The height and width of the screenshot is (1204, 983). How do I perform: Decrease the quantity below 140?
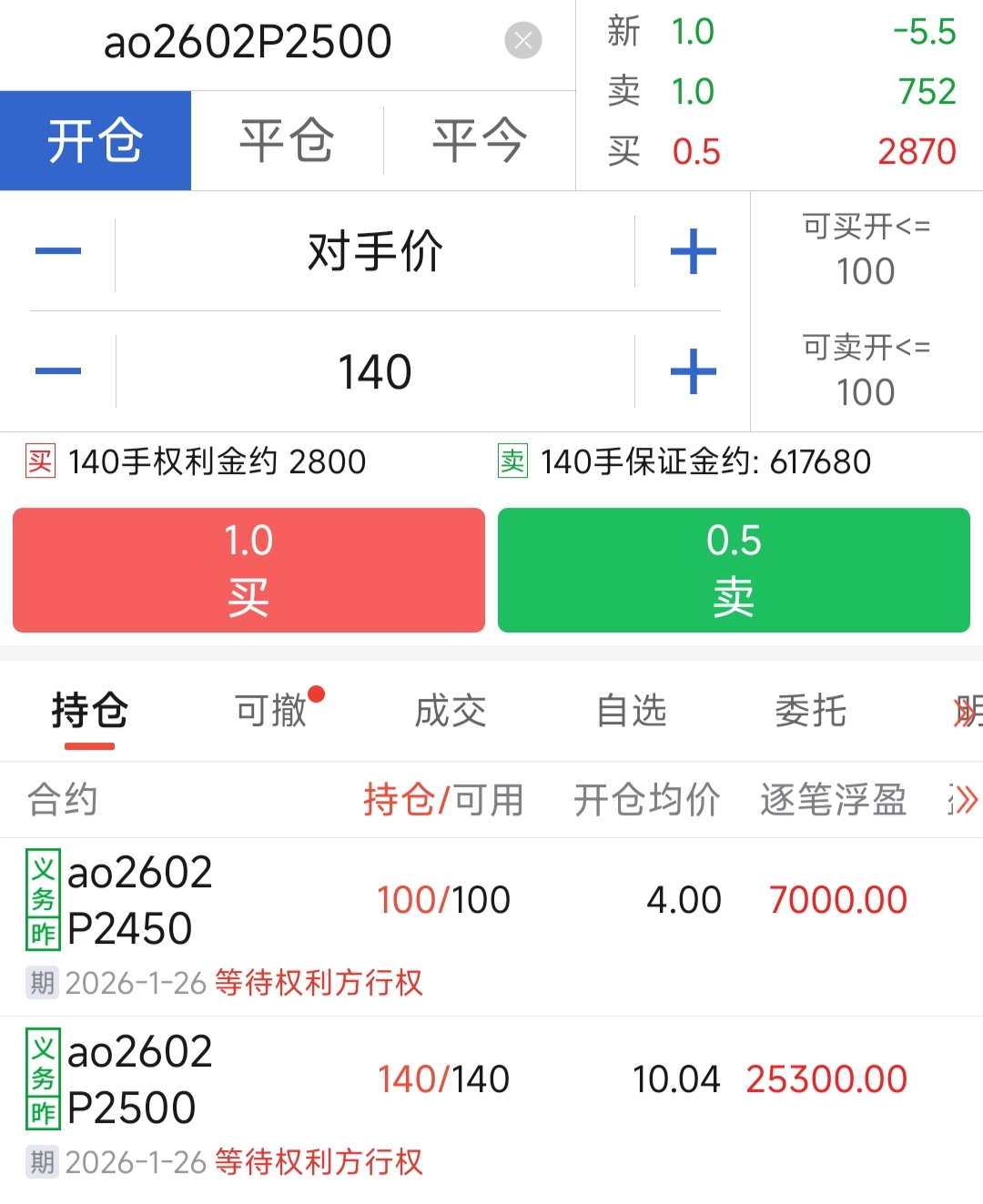point(58,371)
